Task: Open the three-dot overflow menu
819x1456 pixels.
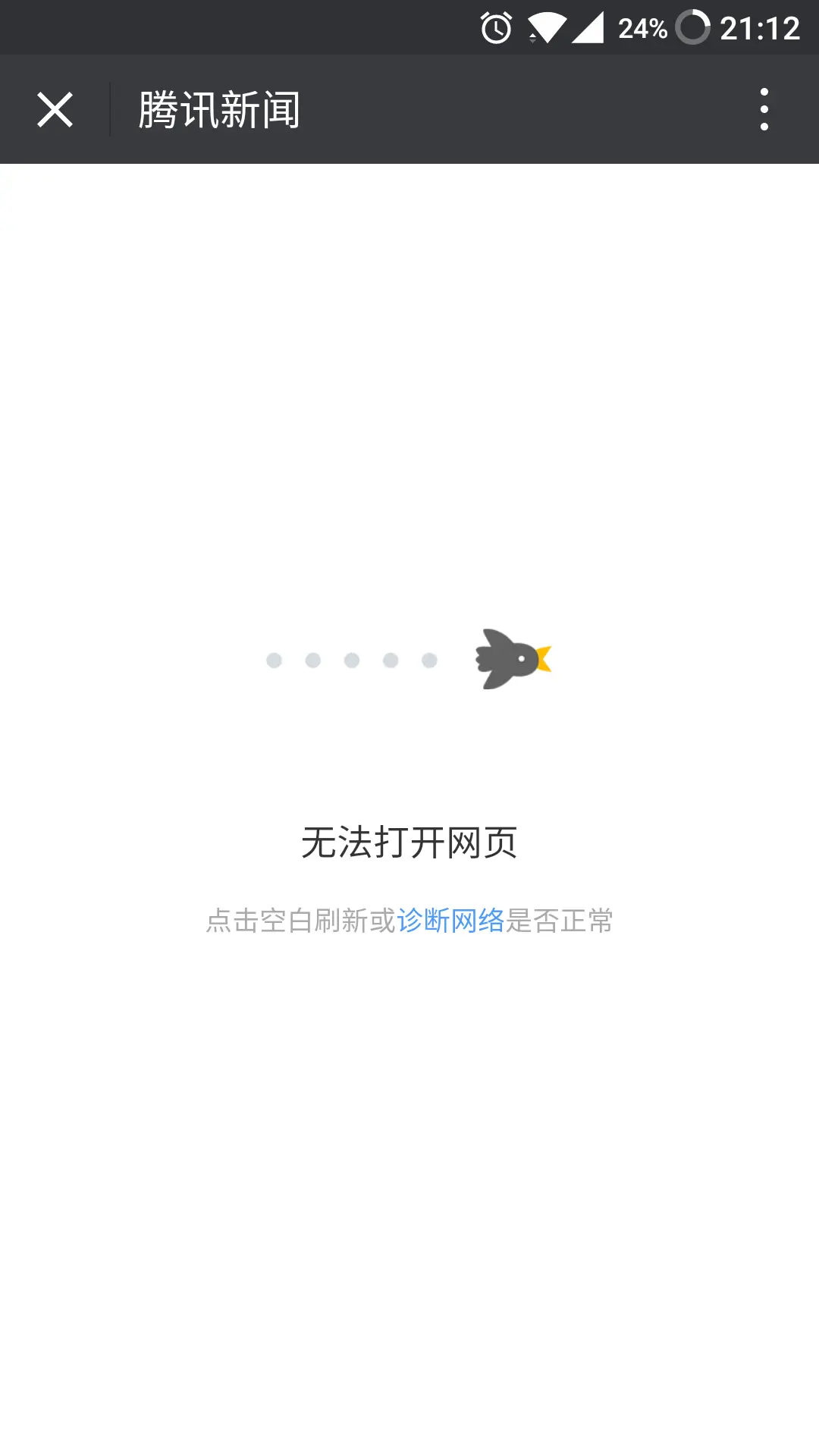Action: coord(764,110)
